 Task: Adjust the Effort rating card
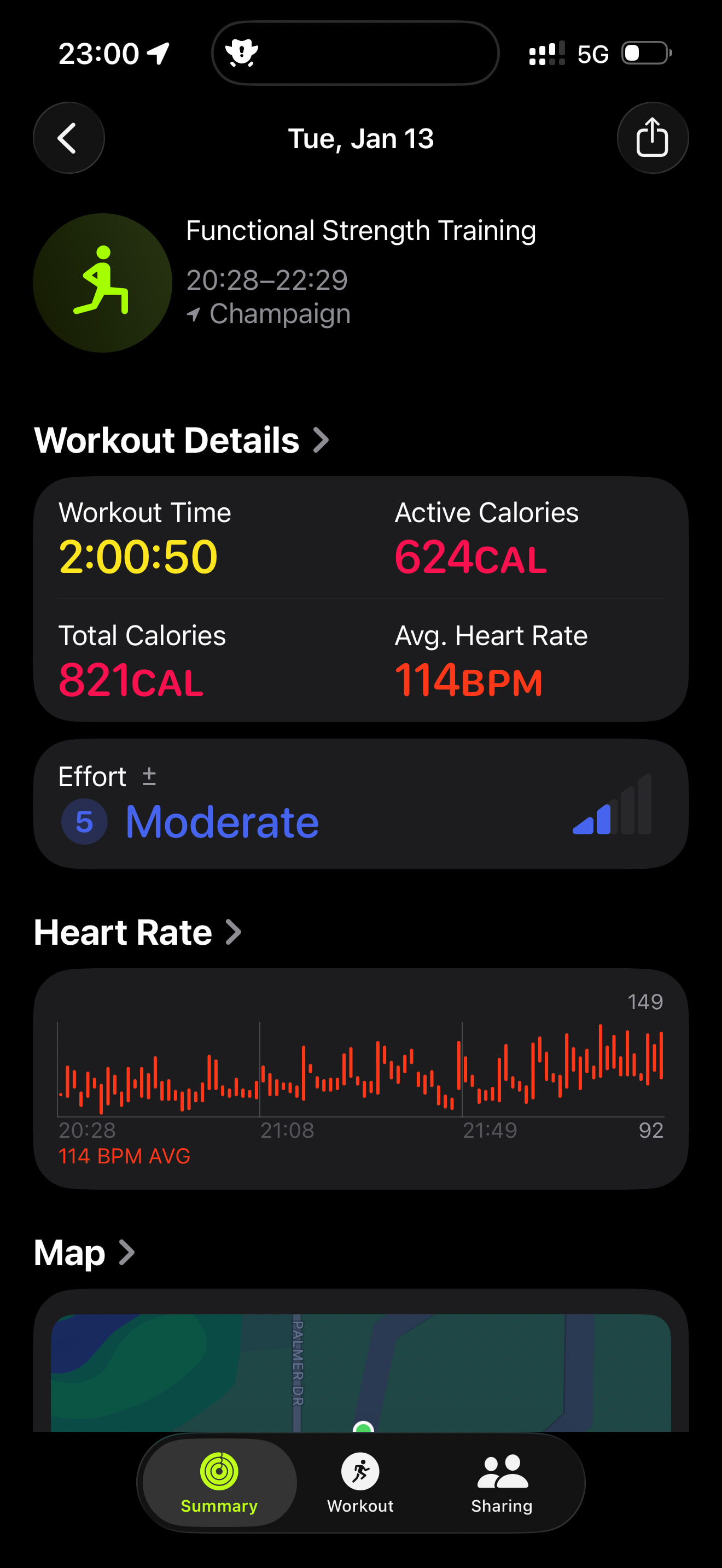pyautogui.click(x=360, y=804)
